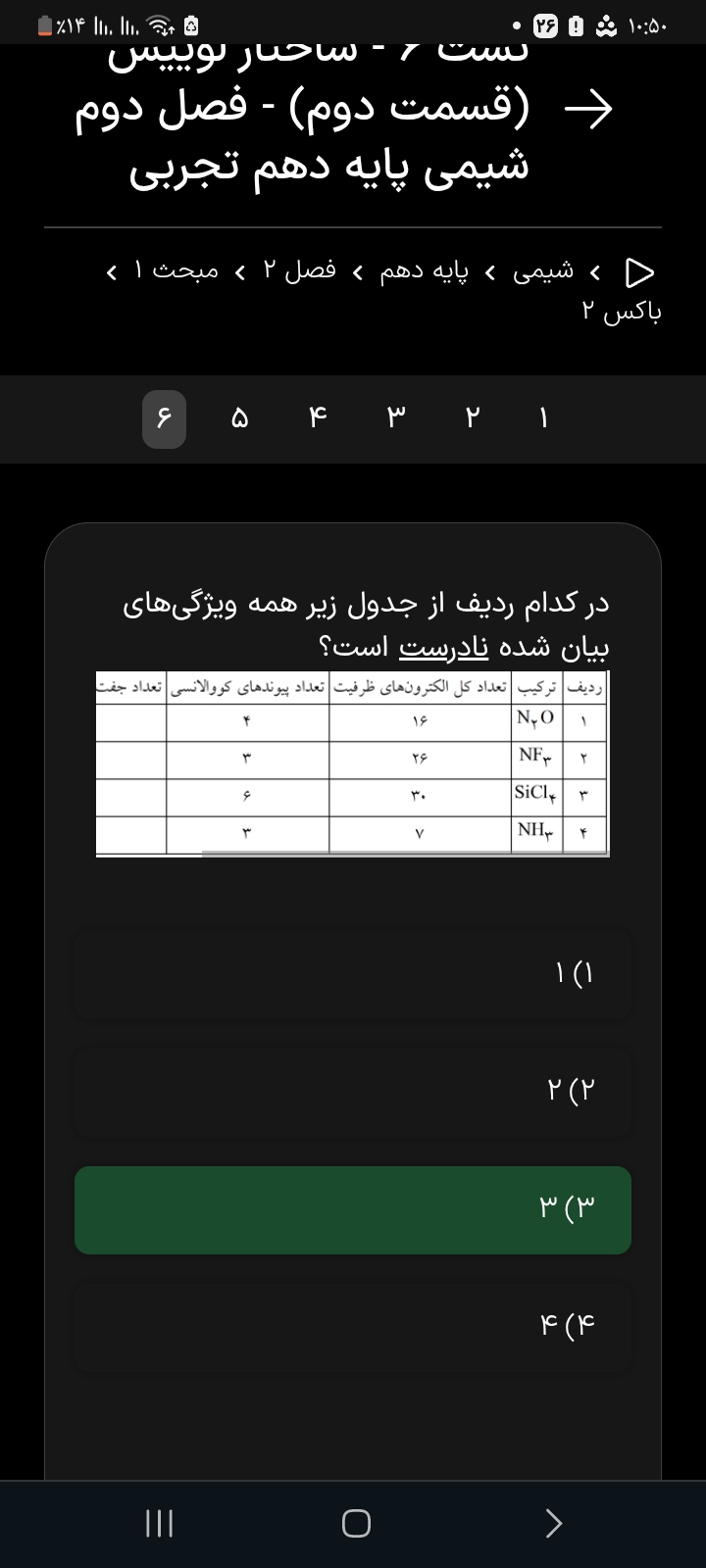Go to question ۳
706x1568 pixels.
point(394,419)
